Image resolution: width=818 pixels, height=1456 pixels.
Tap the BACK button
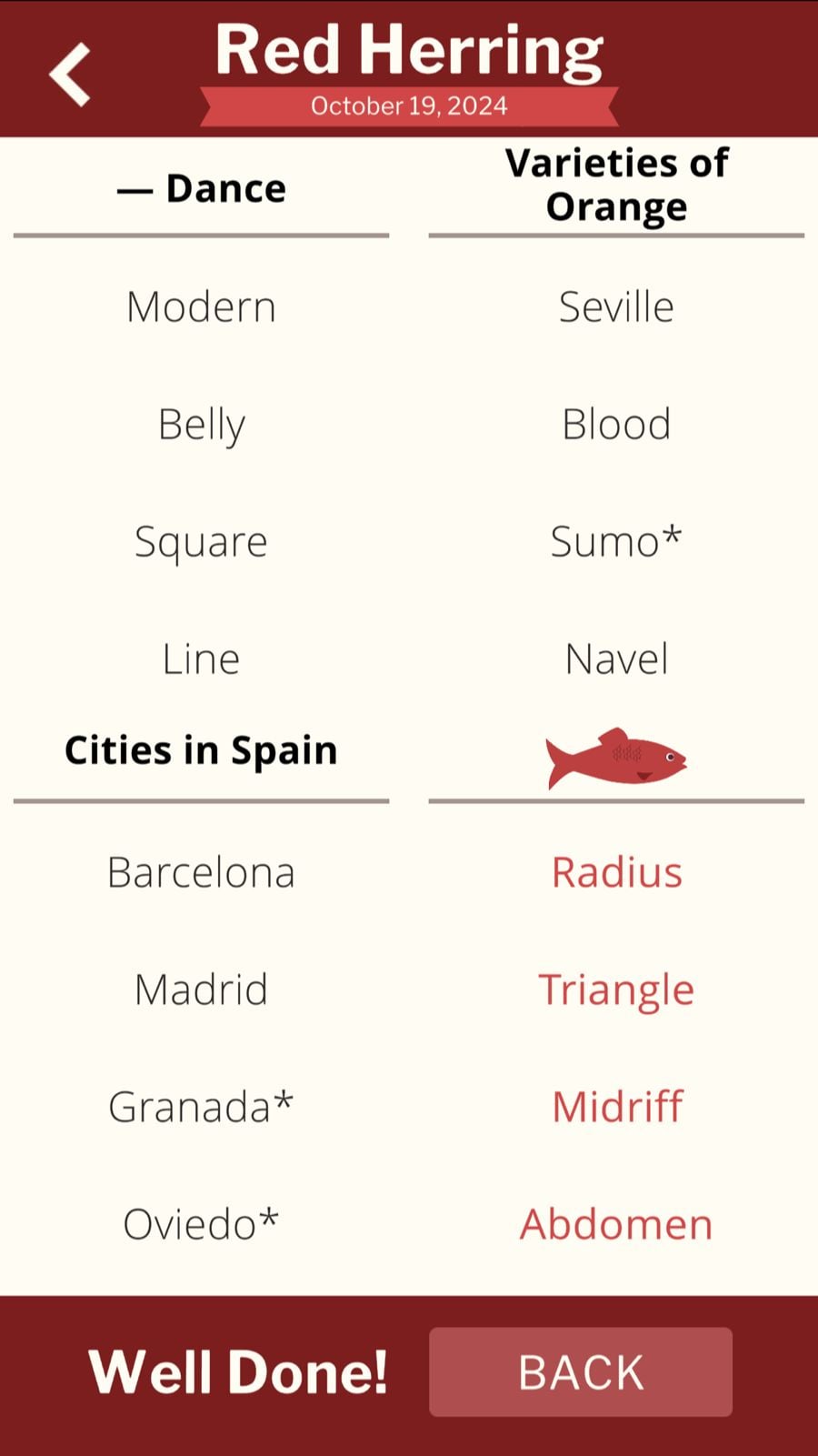pyautogui.click(x=580, y=1371)
